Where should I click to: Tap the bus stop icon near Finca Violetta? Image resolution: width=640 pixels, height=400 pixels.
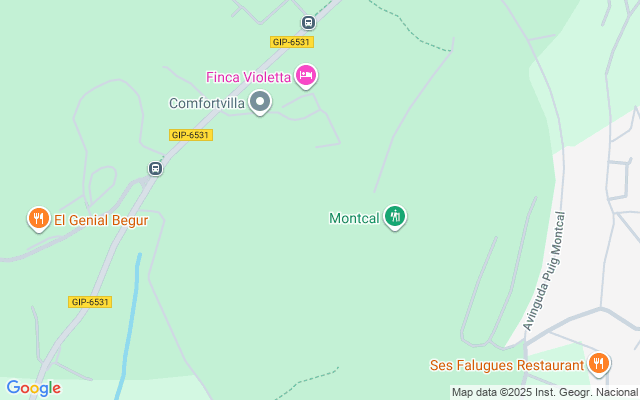[308, 23]
